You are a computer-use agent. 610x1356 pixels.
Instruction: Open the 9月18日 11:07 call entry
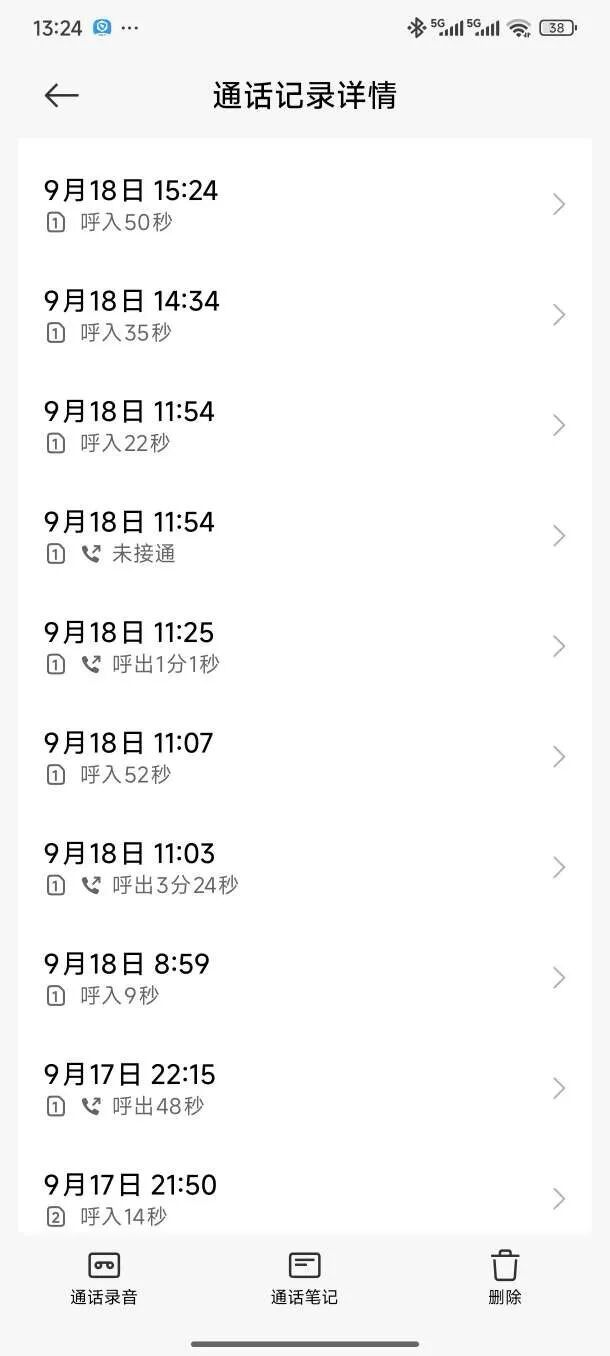coord(304,757)
